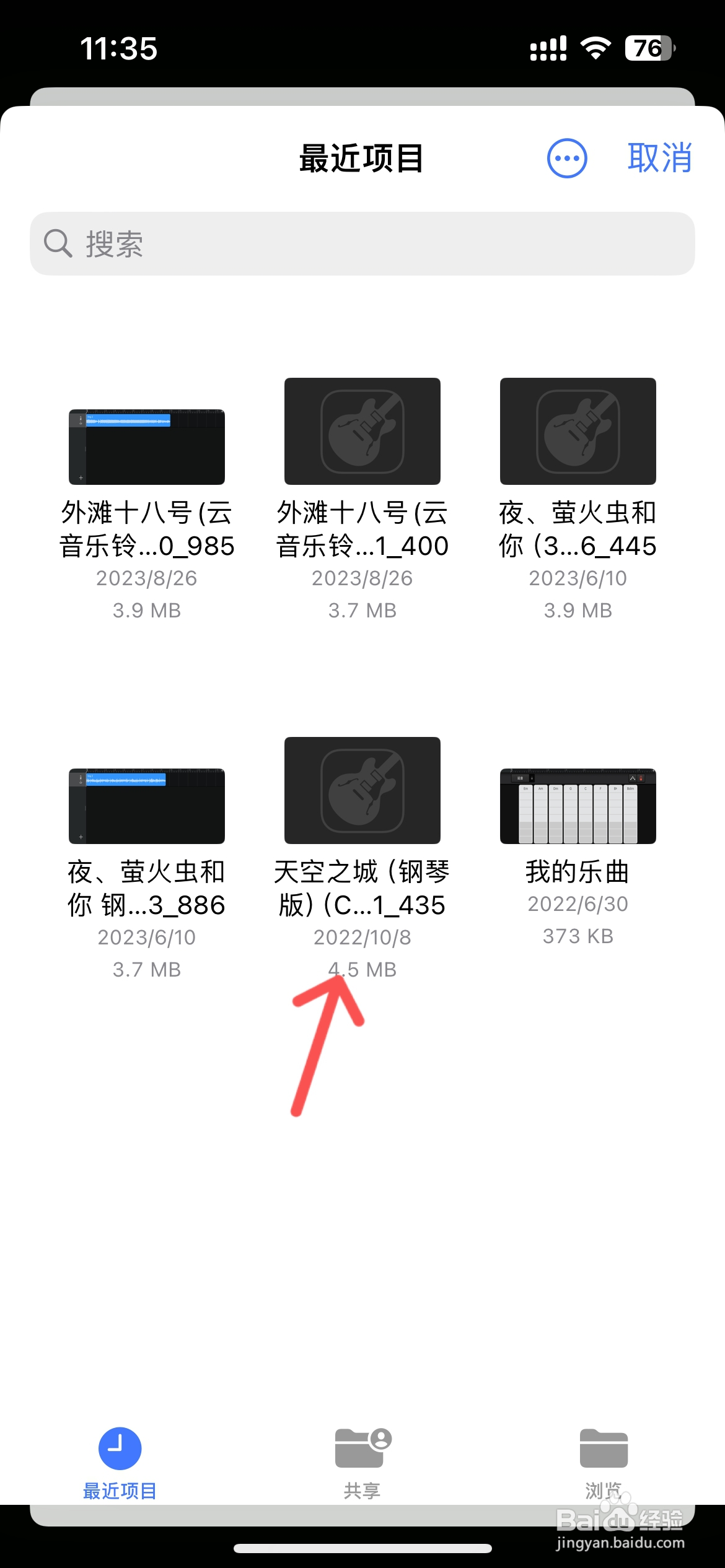Tap the 搜索 search field
Viewport: 725px width, 1568px height.
(x=361, y=243)
